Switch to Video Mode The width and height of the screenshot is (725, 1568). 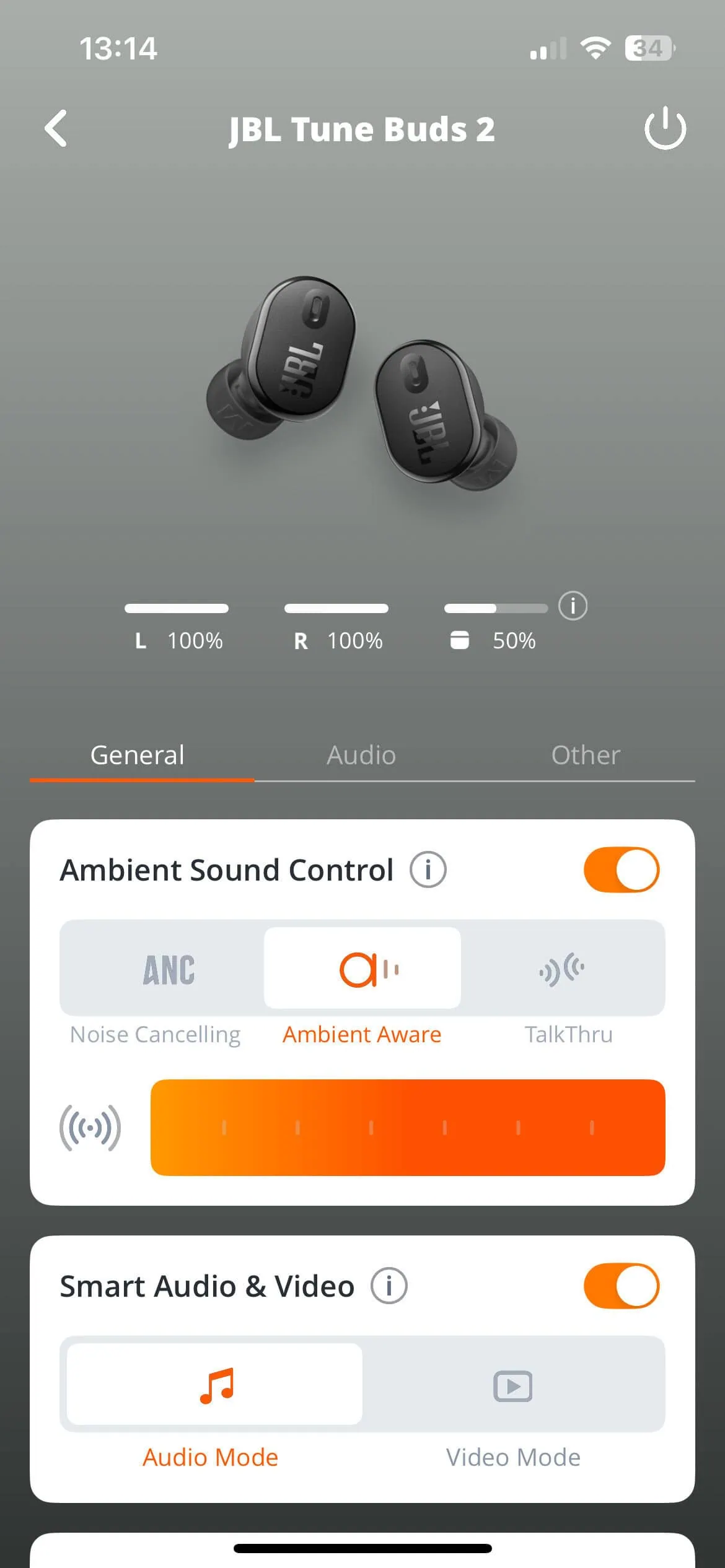tap(513, 1385)
